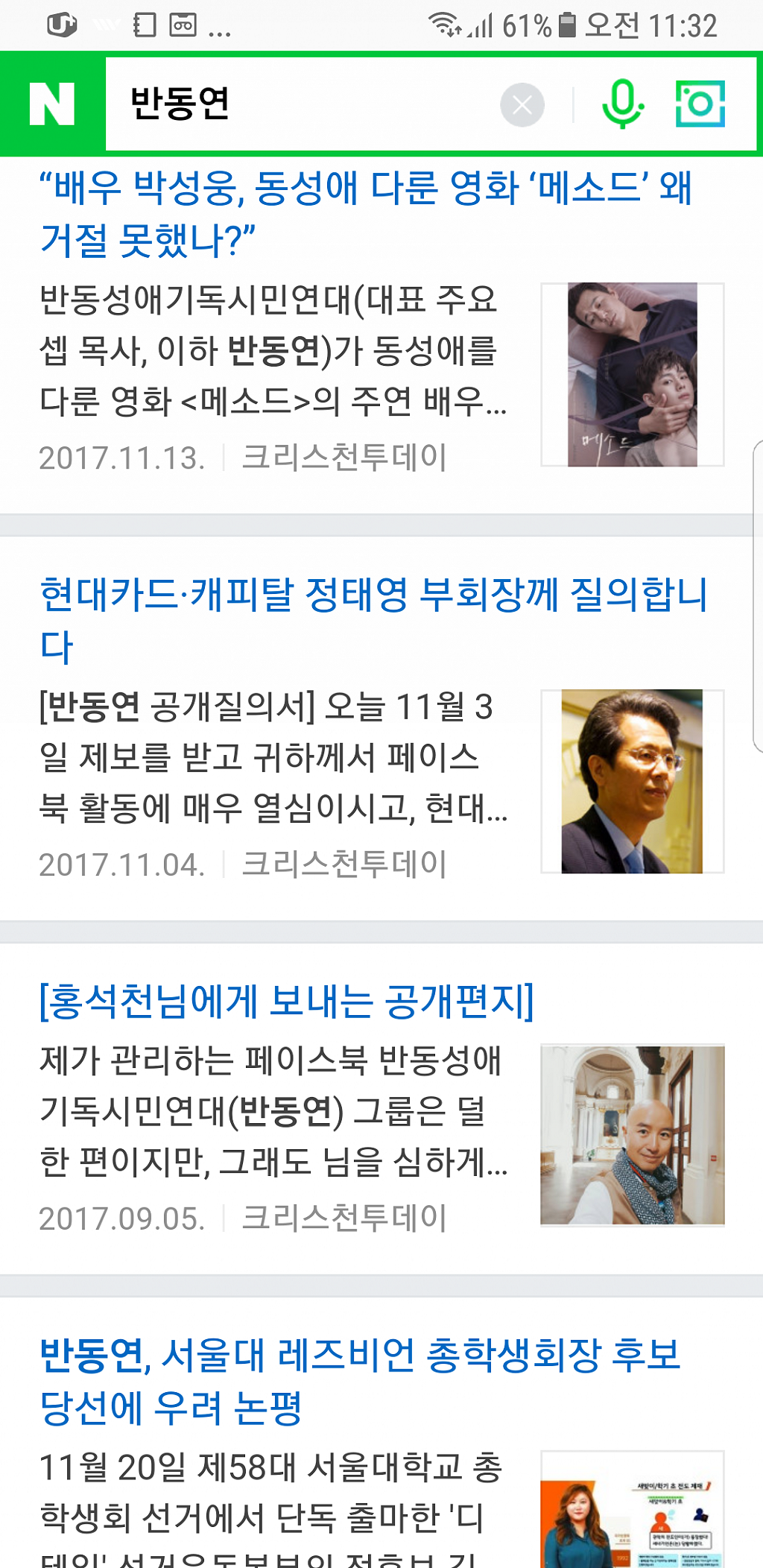Tap the 홍석천 open letter photo thumbnail
This screenshot has width=763, height=1568.
point(632,1135)
